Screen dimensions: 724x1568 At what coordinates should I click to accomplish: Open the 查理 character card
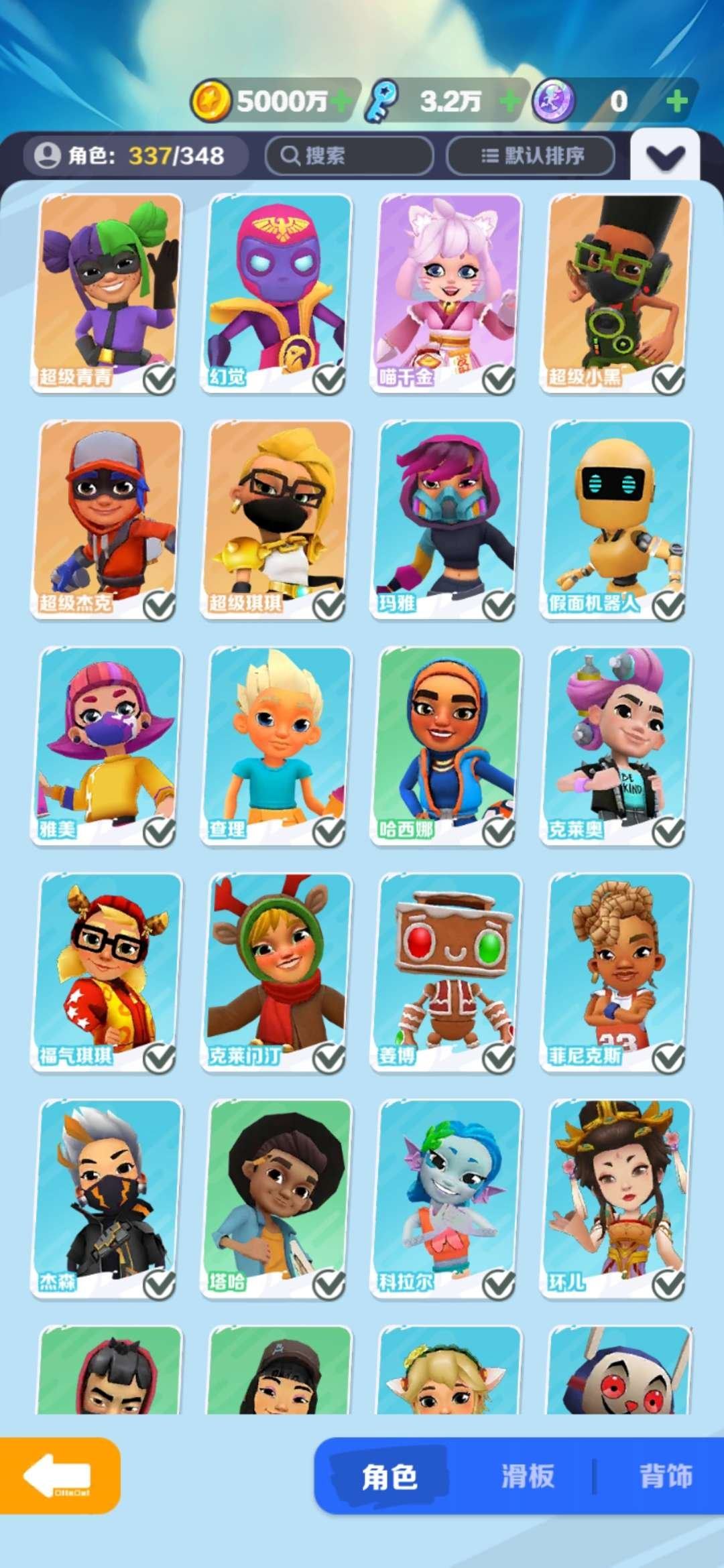tap(277, 744)
